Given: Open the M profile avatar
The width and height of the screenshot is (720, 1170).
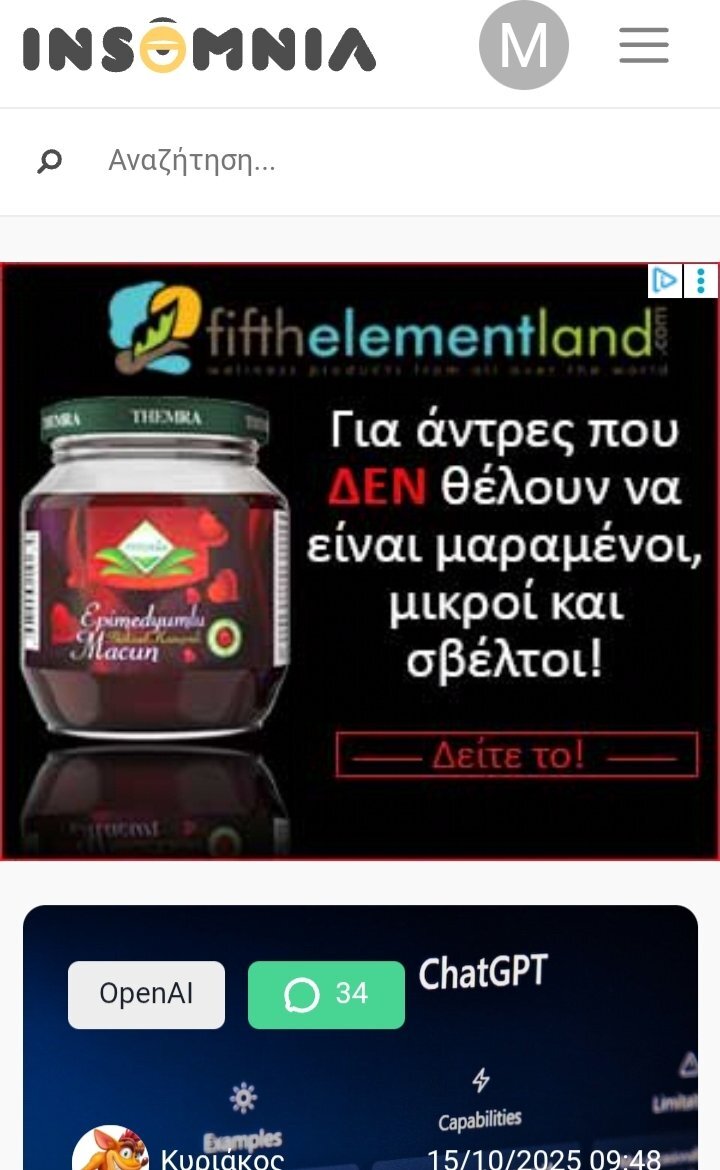Looking at the screenshot, I should click(x=523, y=45).
